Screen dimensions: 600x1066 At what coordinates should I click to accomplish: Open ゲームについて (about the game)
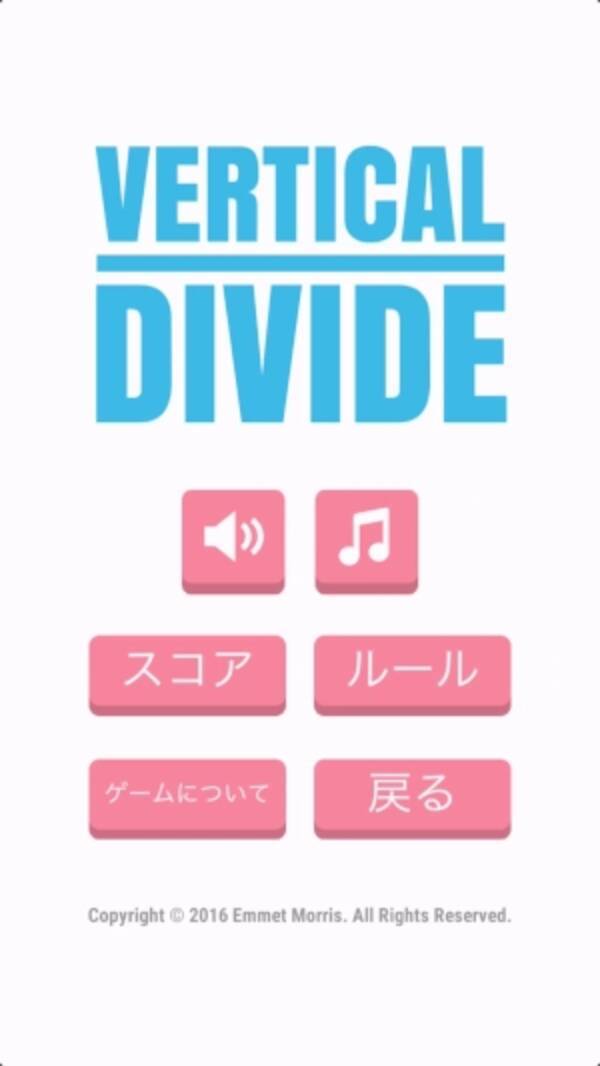pyautogui.click(x=188, y=795)
